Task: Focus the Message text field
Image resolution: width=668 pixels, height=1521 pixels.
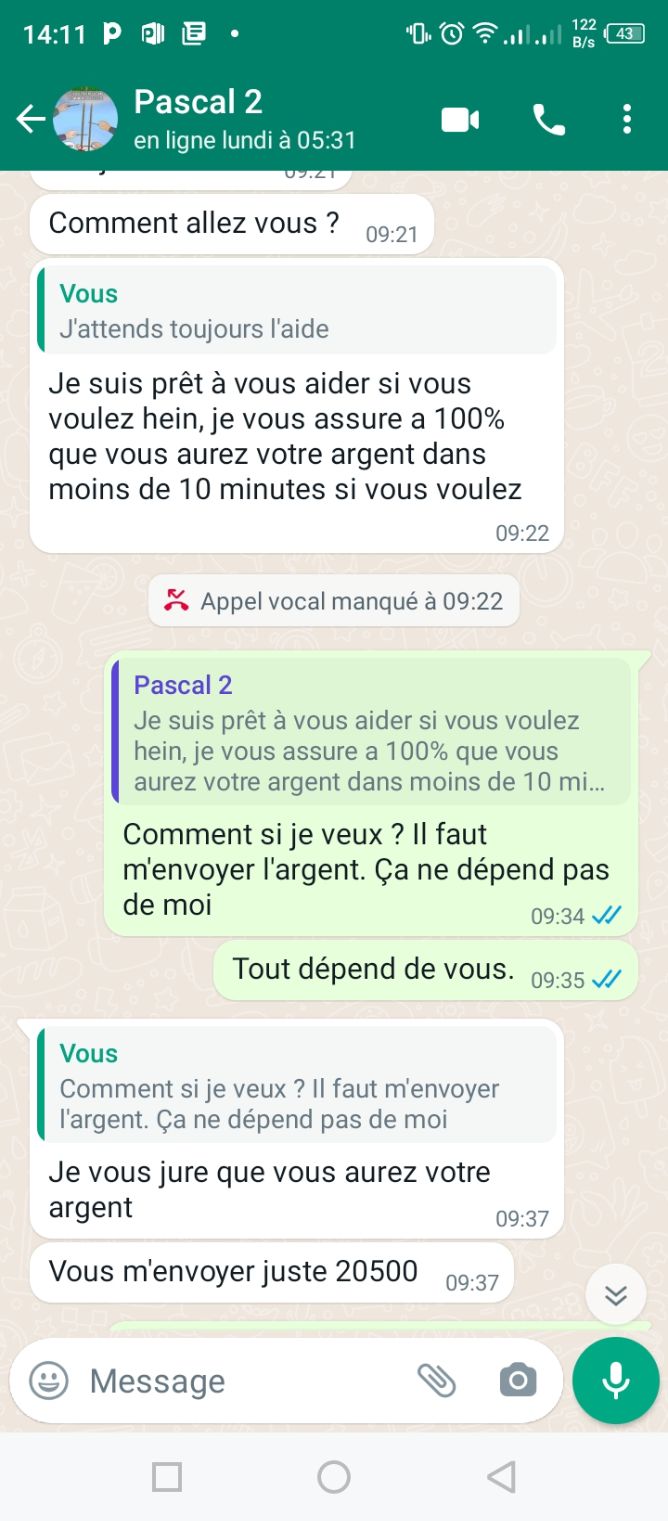Action: (240, 1381)
